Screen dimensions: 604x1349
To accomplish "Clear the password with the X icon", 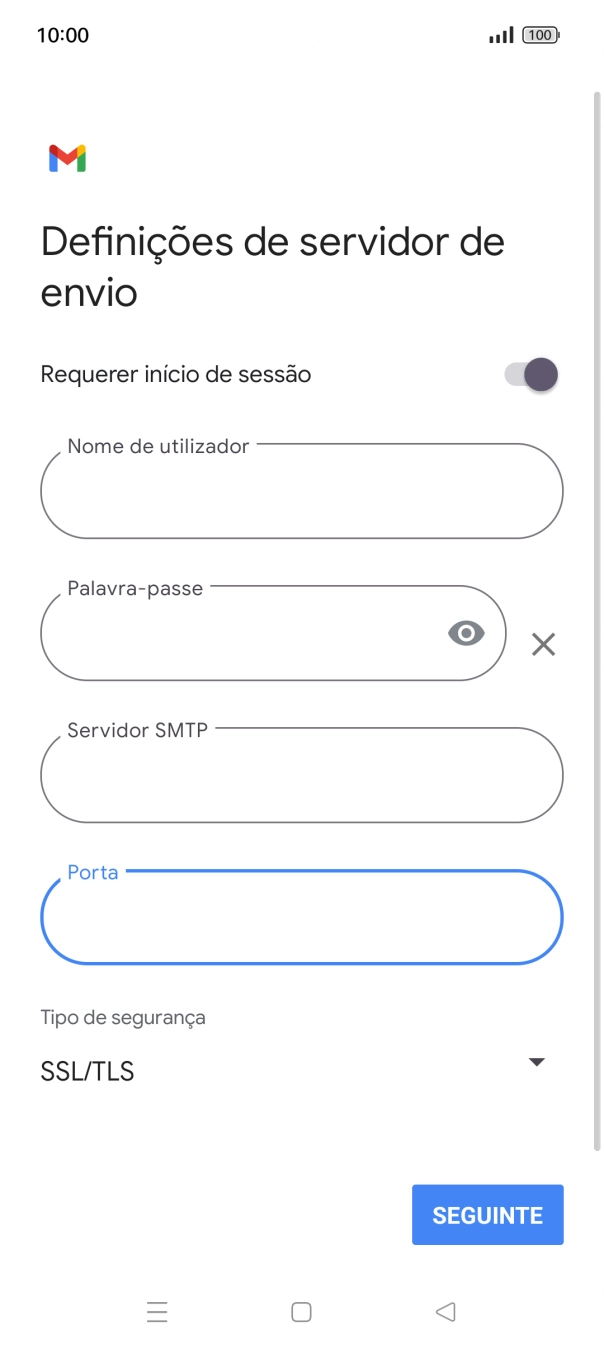I will point(543,645).
